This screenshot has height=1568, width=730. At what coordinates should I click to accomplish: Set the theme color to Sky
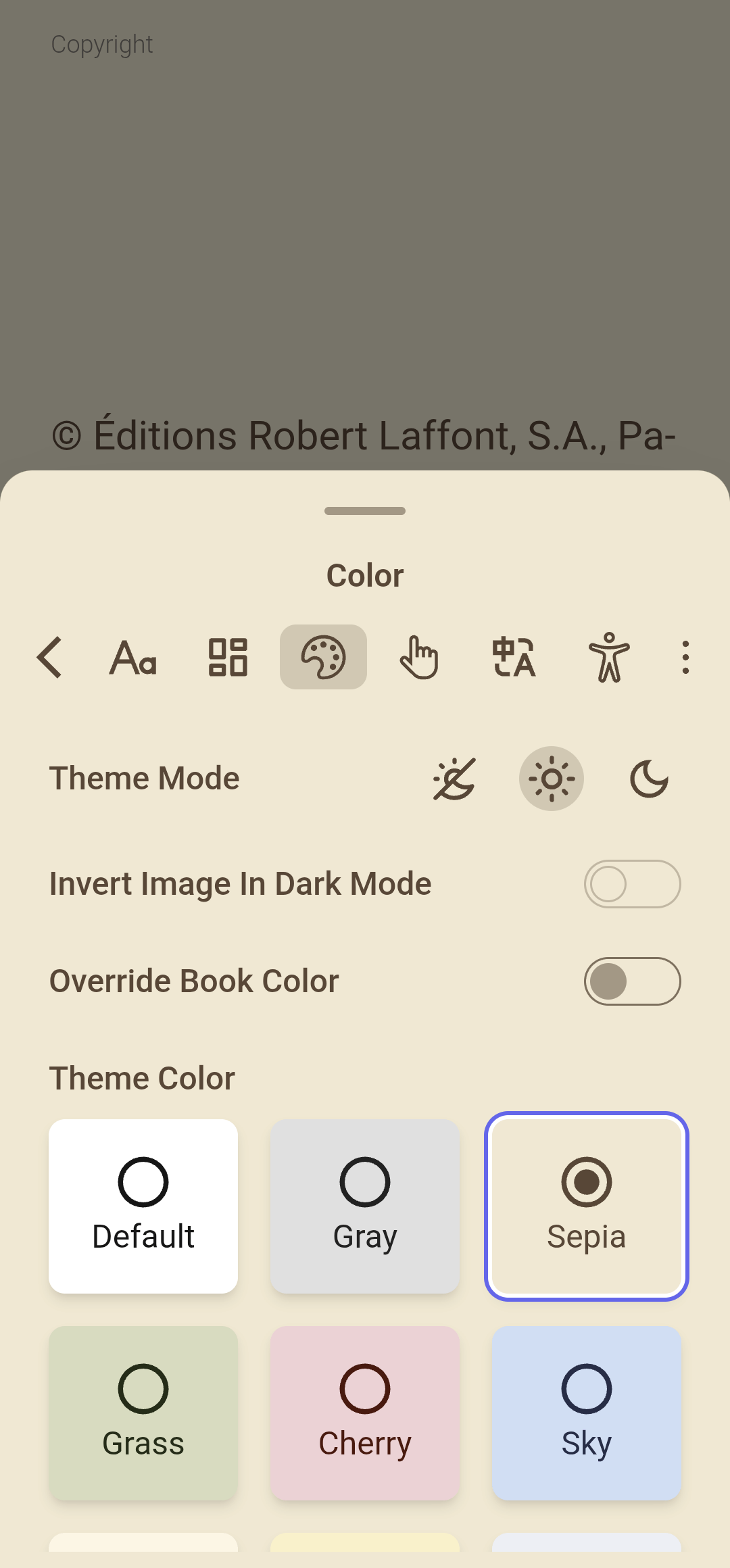587,1413
